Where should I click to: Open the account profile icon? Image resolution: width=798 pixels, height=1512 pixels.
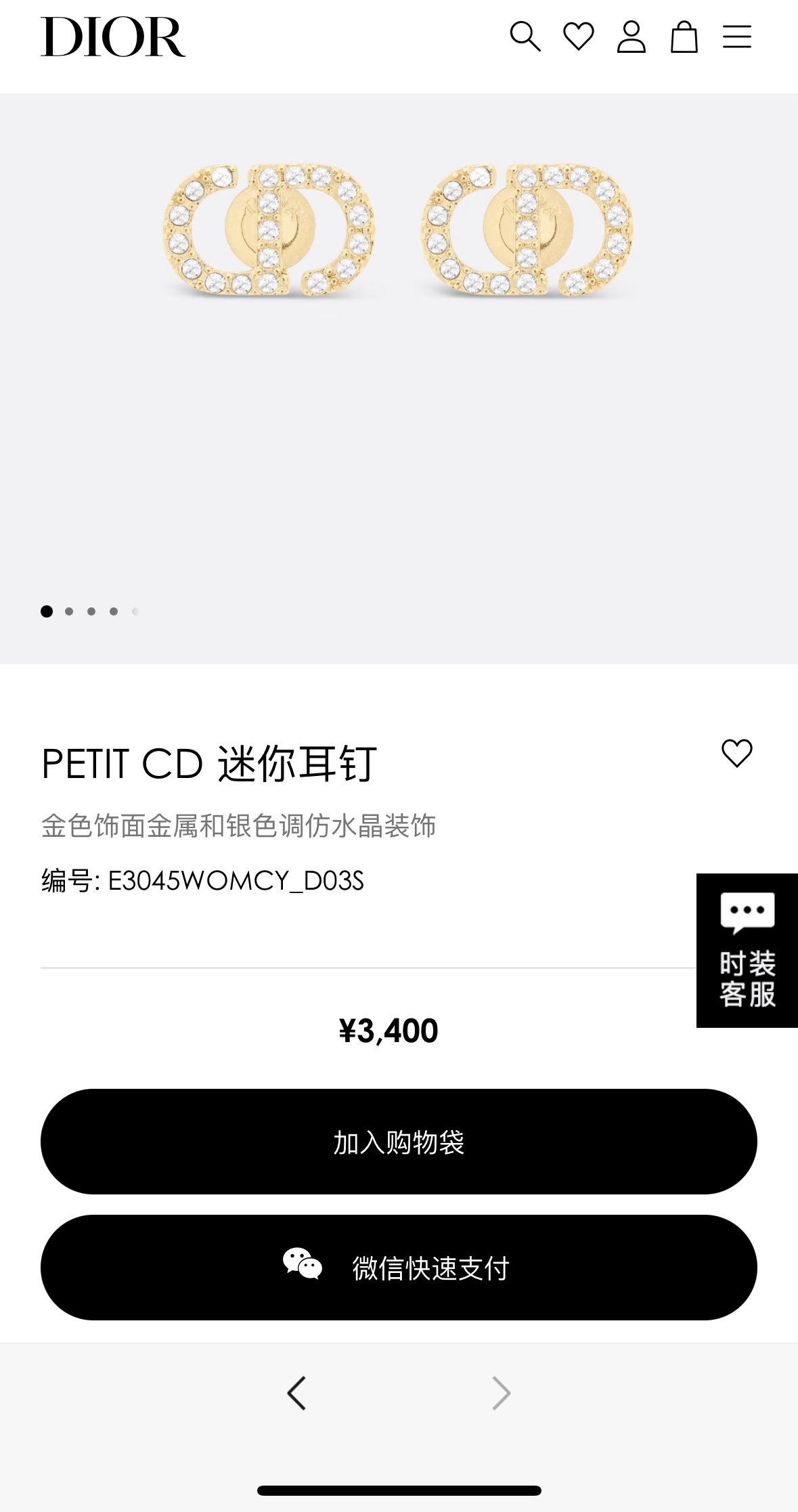(631, 37)
